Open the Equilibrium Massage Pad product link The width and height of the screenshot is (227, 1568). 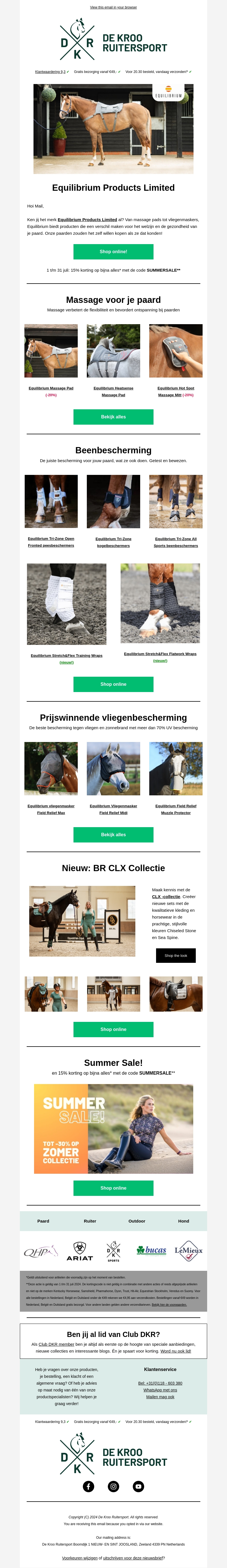(x=51, y=388)
